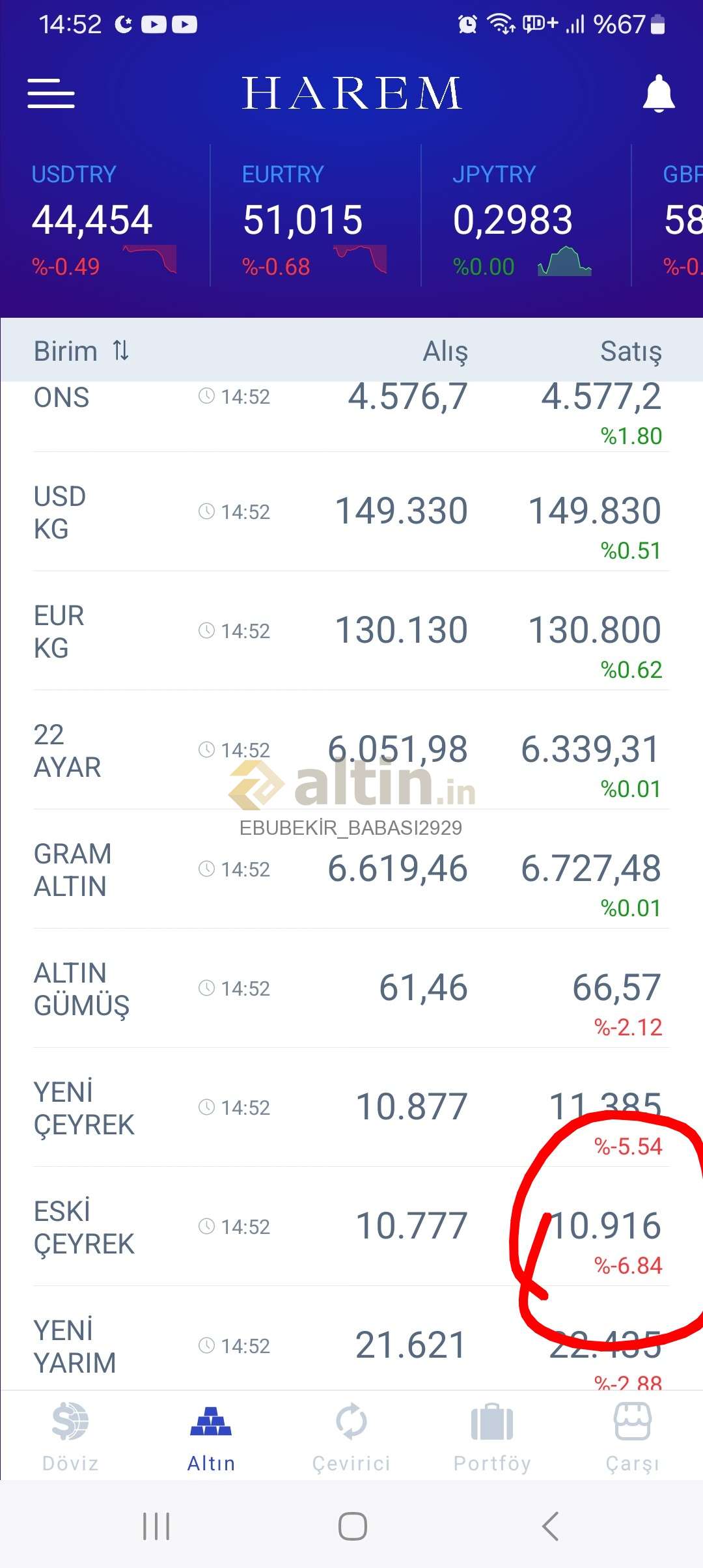Viewport: 703px width, 1568px height.
Task: Tap the system home button
Action: [352, 1526]
